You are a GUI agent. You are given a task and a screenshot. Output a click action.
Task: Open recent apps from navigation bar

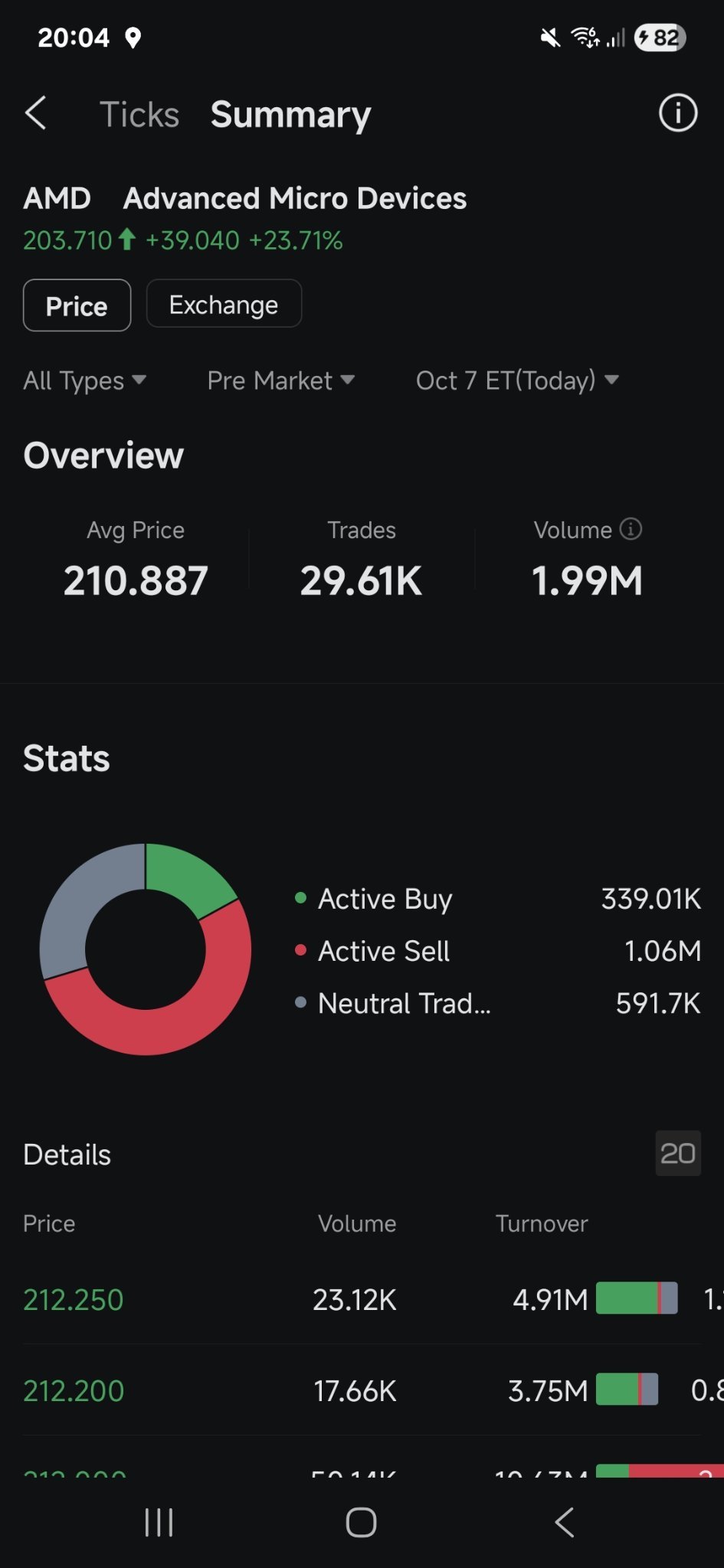[x=159, y=1522]
